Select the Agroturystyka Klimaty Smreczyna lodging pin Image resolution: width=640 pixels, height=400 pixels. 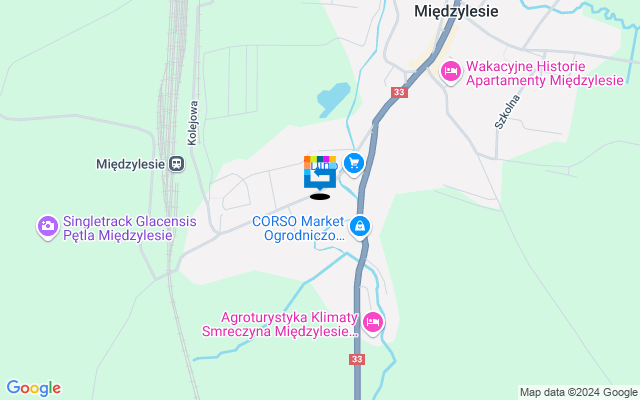coord(372,321)
